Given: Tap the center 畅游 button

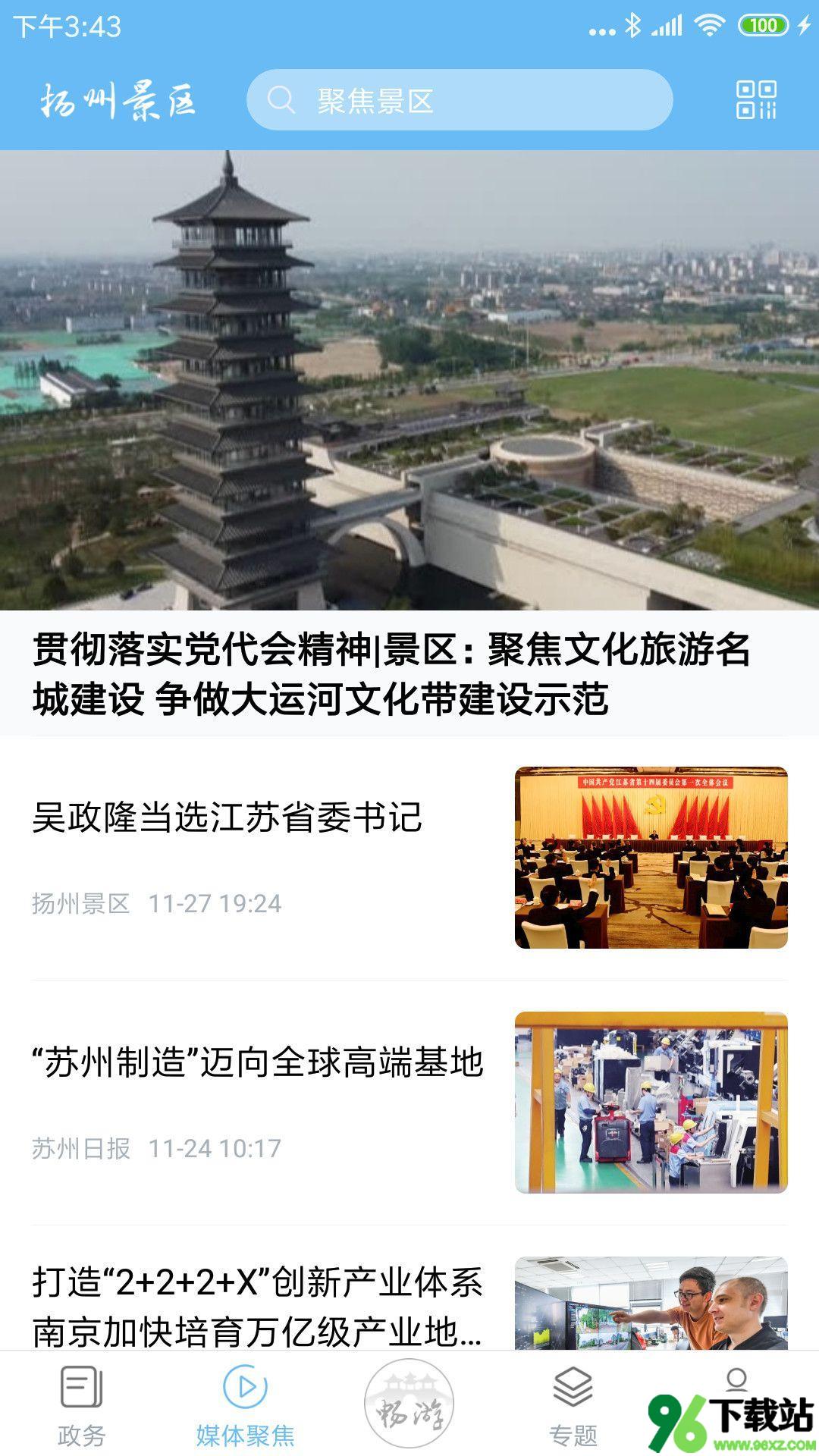Looking at the screenshot, I should [409, 1403].
